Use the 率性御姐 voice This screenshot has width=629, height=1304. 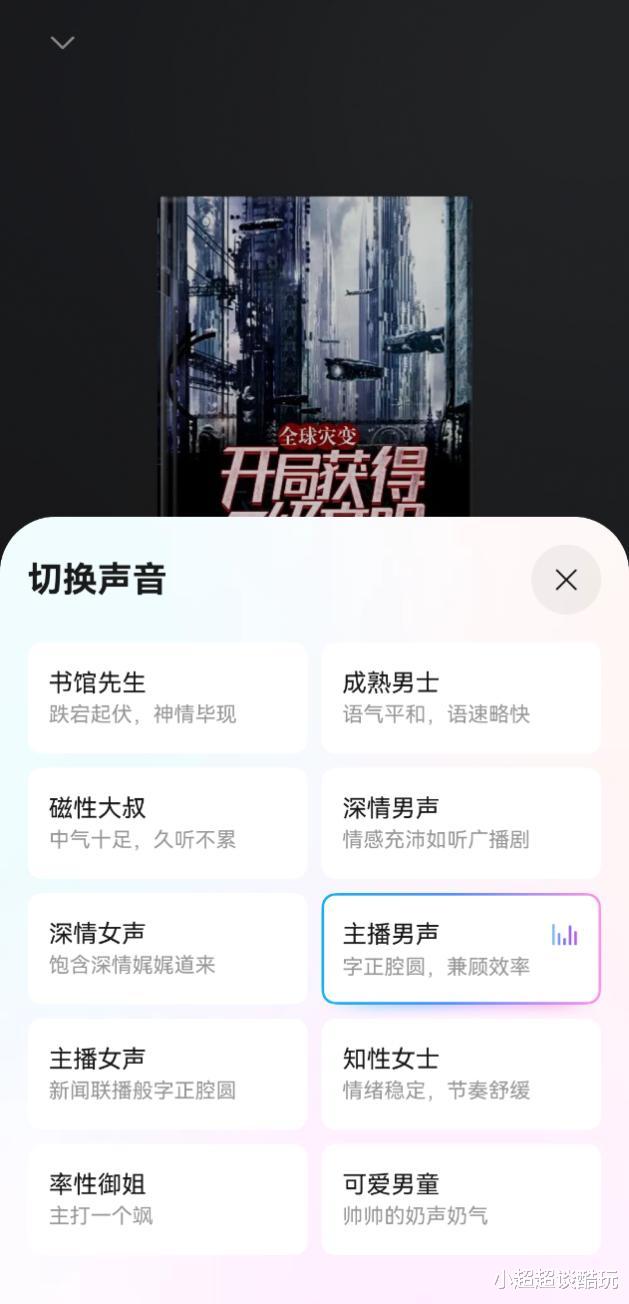click(167, 1199)
